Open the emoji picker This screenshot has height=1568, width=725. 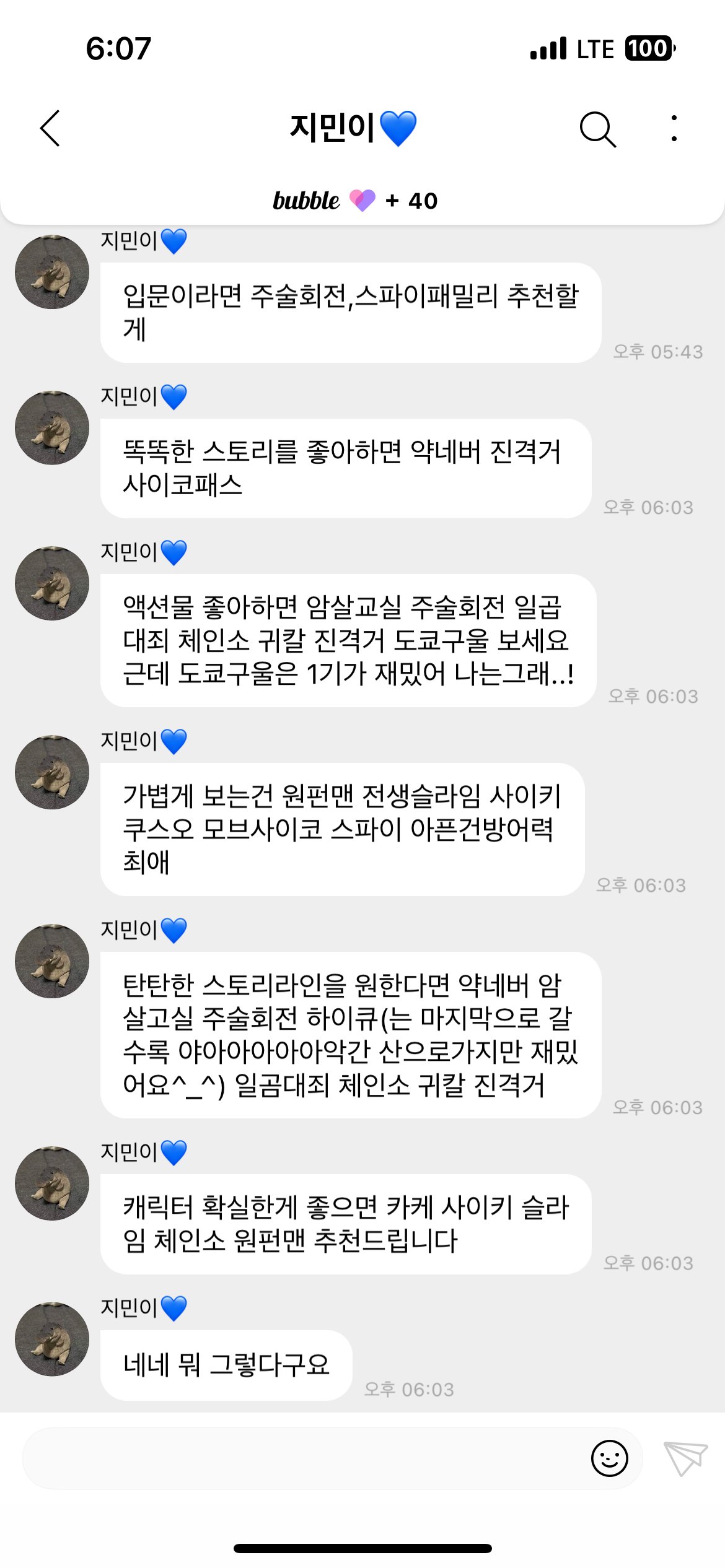tap(609, 1458)
